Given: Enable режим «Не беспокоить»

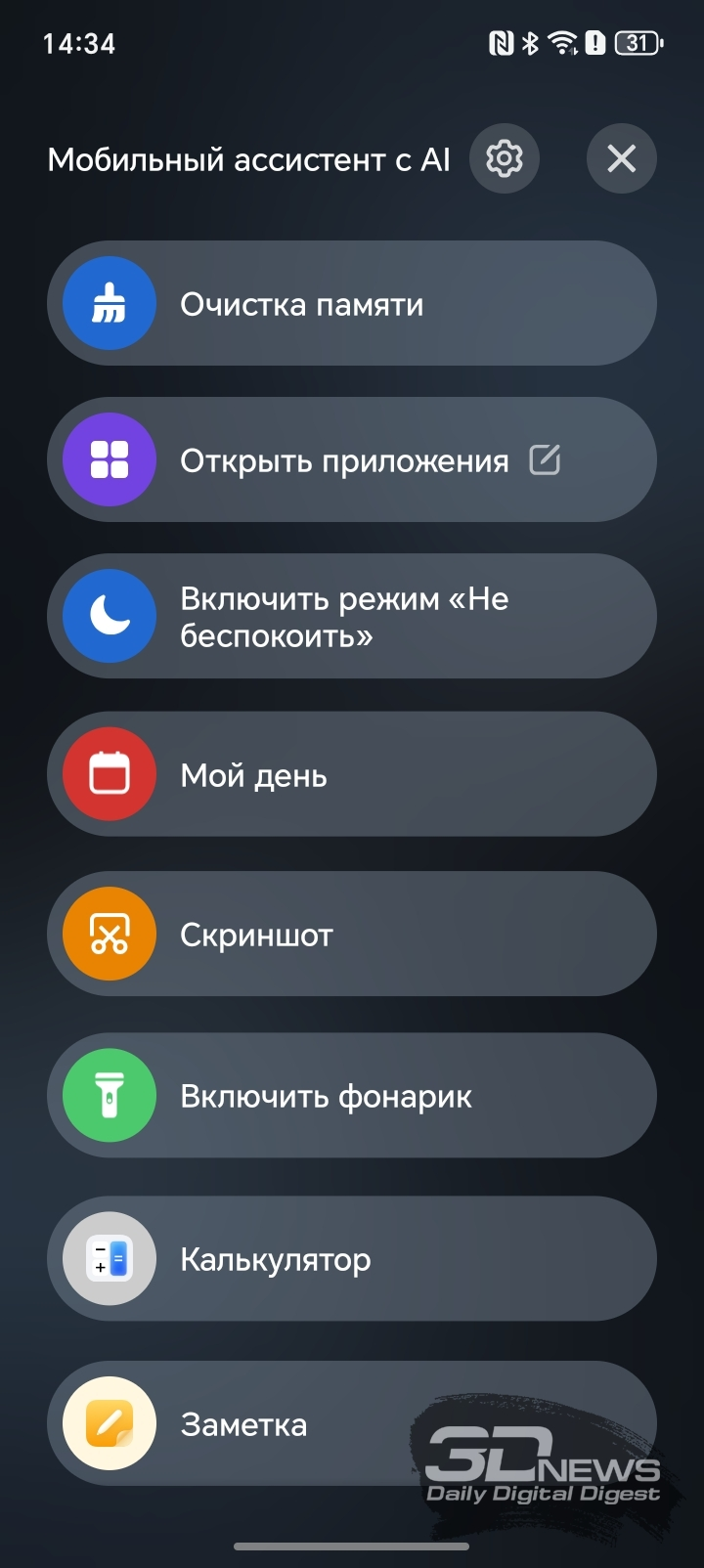Looking at the screenshot, I should click(352, 617).
